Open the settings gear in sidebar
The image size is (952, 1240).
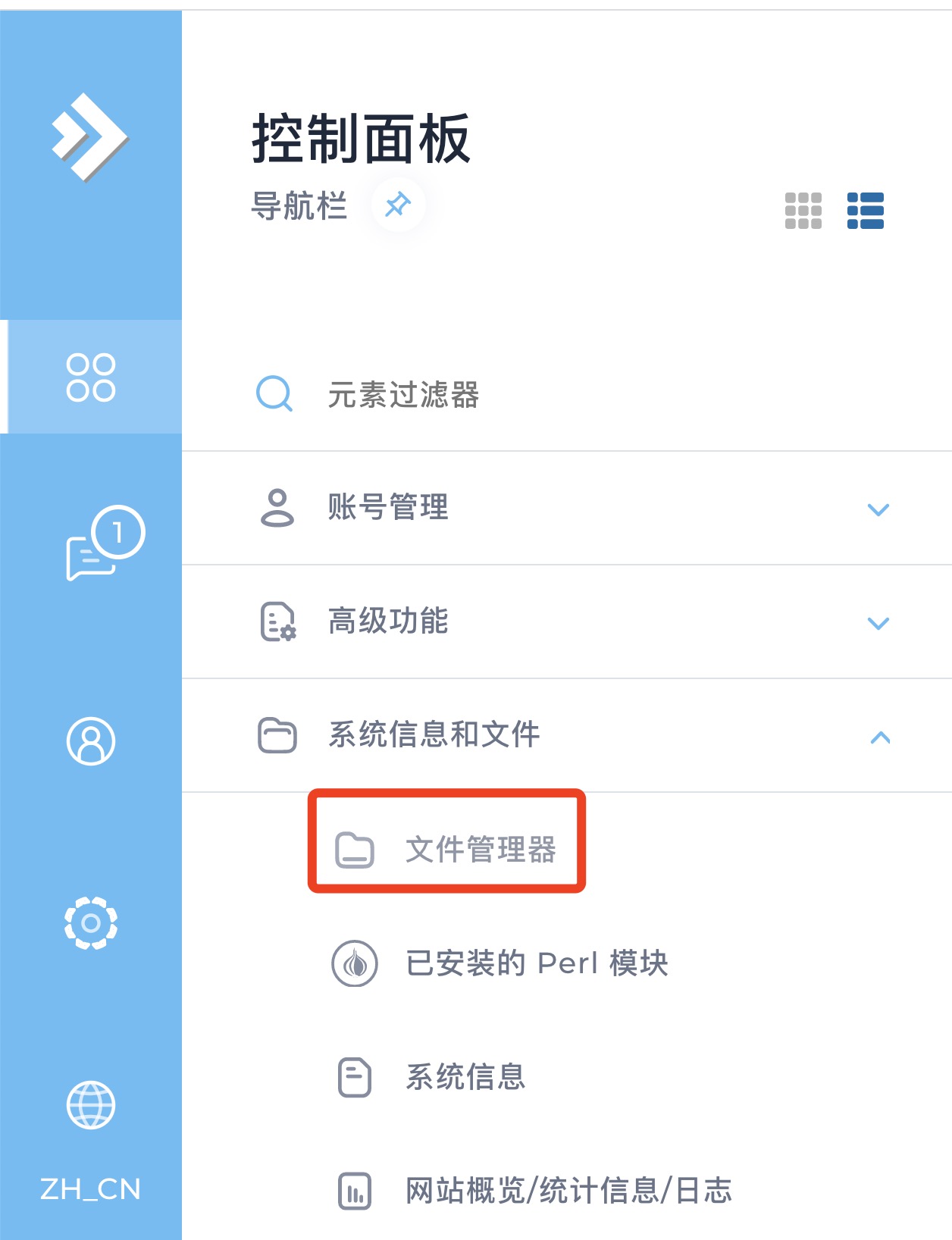tap(91, 922)
